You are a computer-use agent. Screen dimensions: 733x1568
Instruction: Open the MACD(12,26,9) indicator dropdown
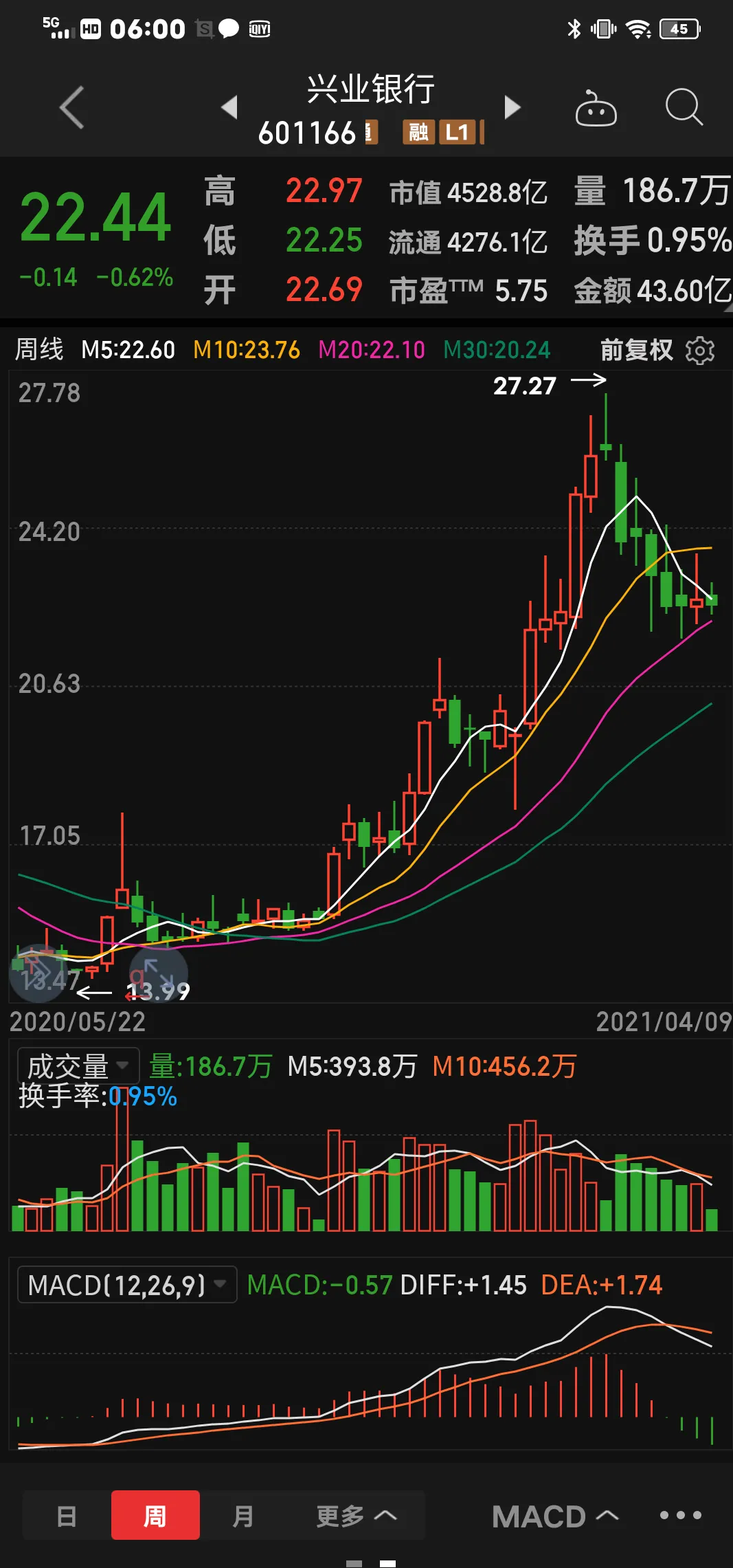(x=127, y=1285)
